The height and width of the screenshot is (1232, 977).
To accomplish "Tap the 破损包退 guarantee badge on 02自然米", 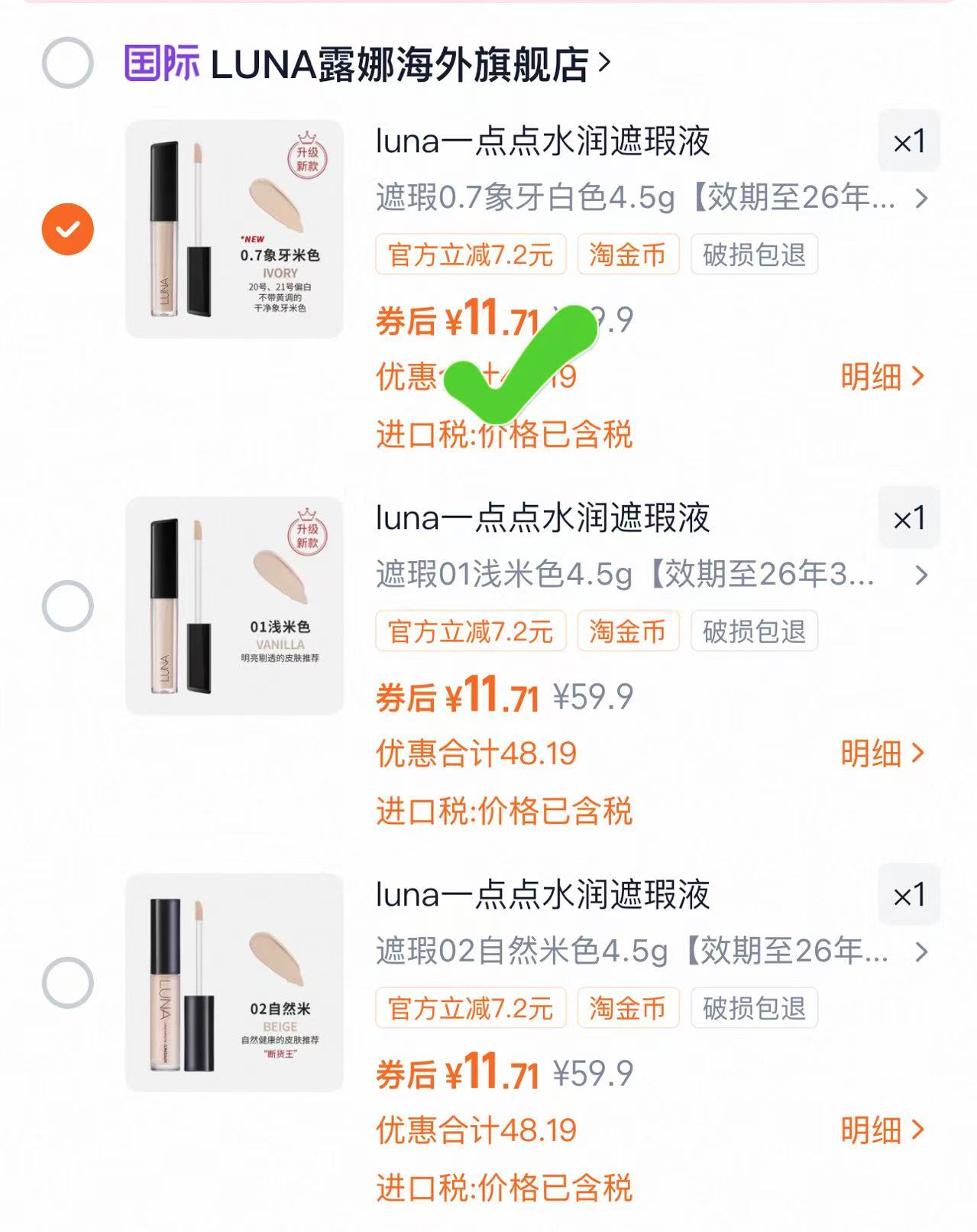I will pyautogui.click(x=753, y=1009).
